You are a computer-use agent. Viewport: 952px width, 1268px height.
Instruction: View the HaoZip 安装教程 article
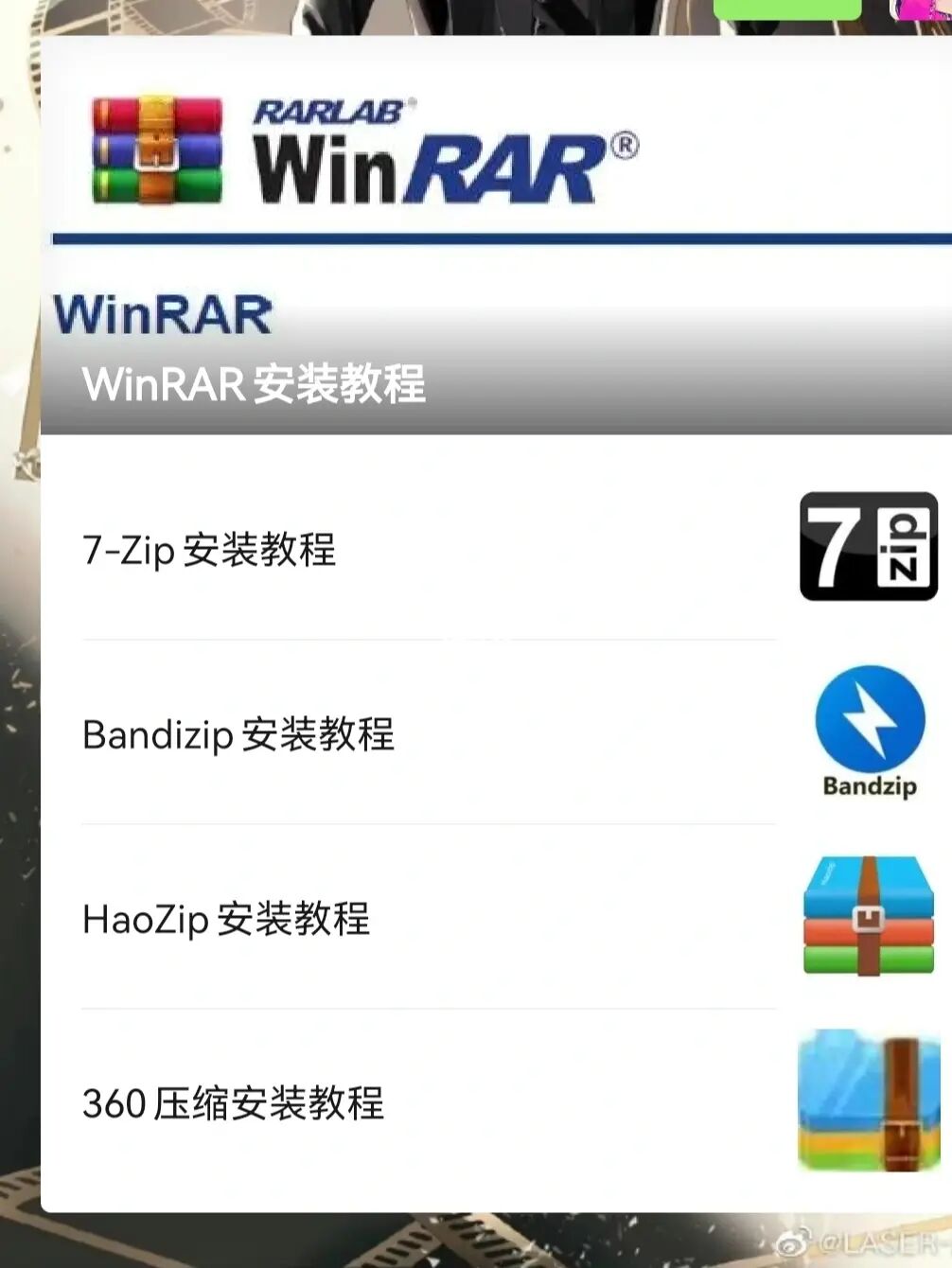226,919
